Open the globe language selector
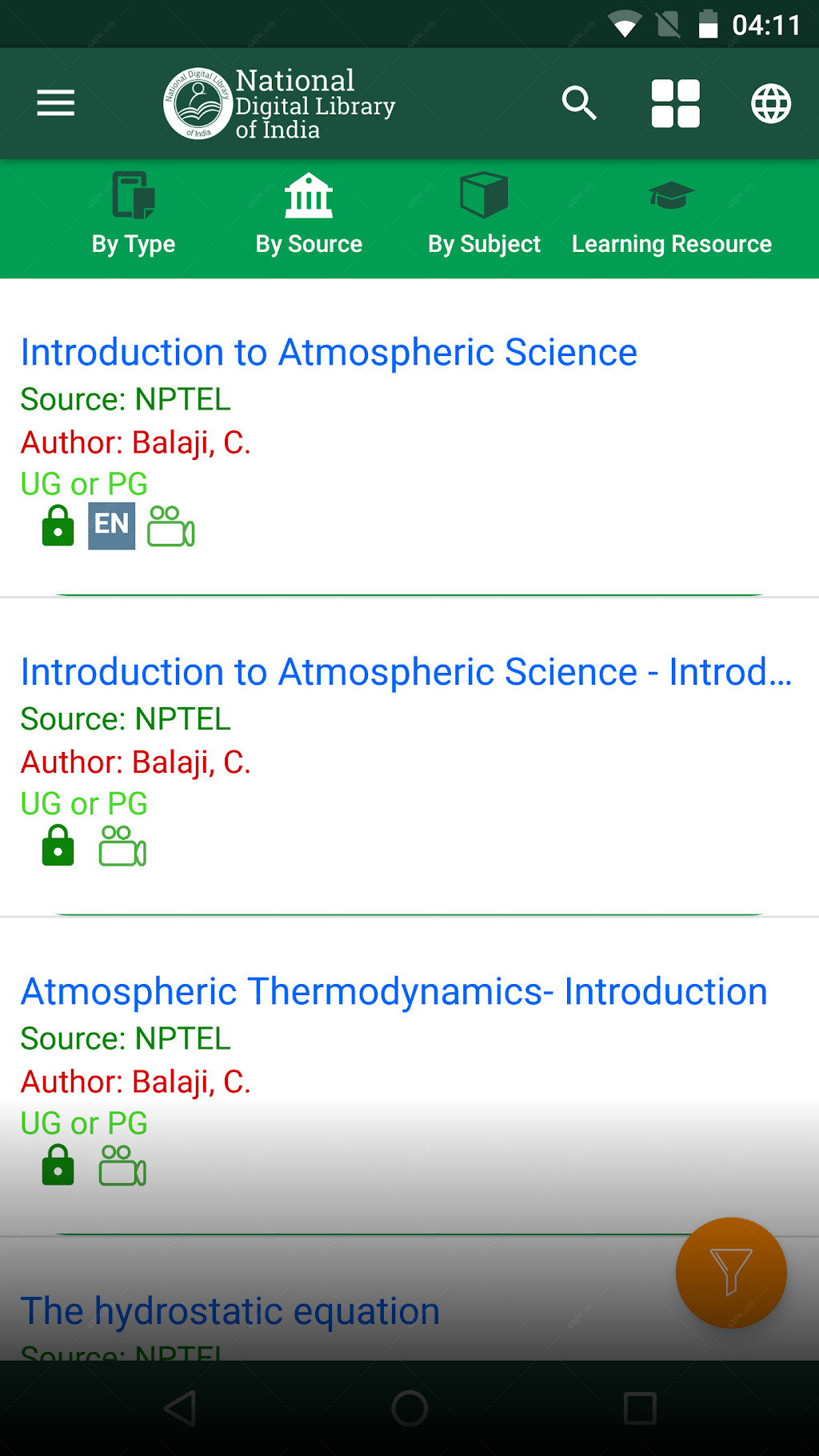Viewport: 819px width, 1456px height. [771, 103]
